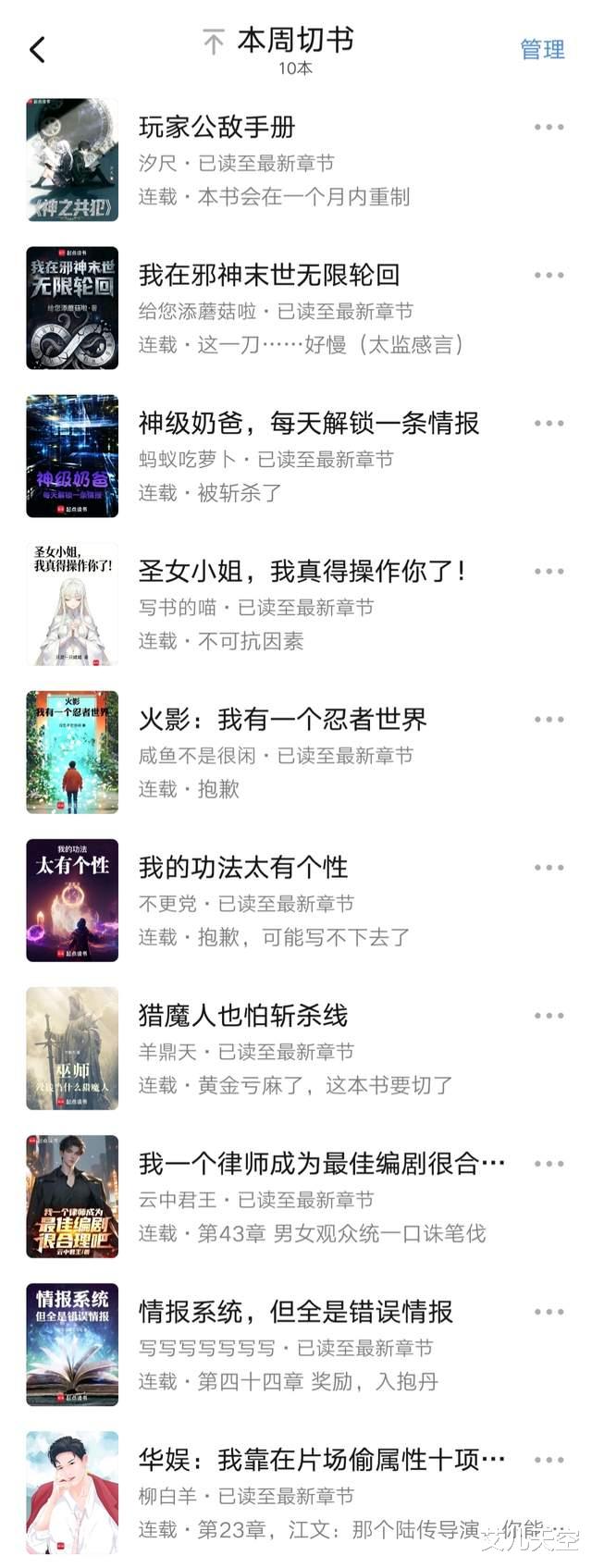
Task: Open the book 我的功法太有个性
Action: 242,868
